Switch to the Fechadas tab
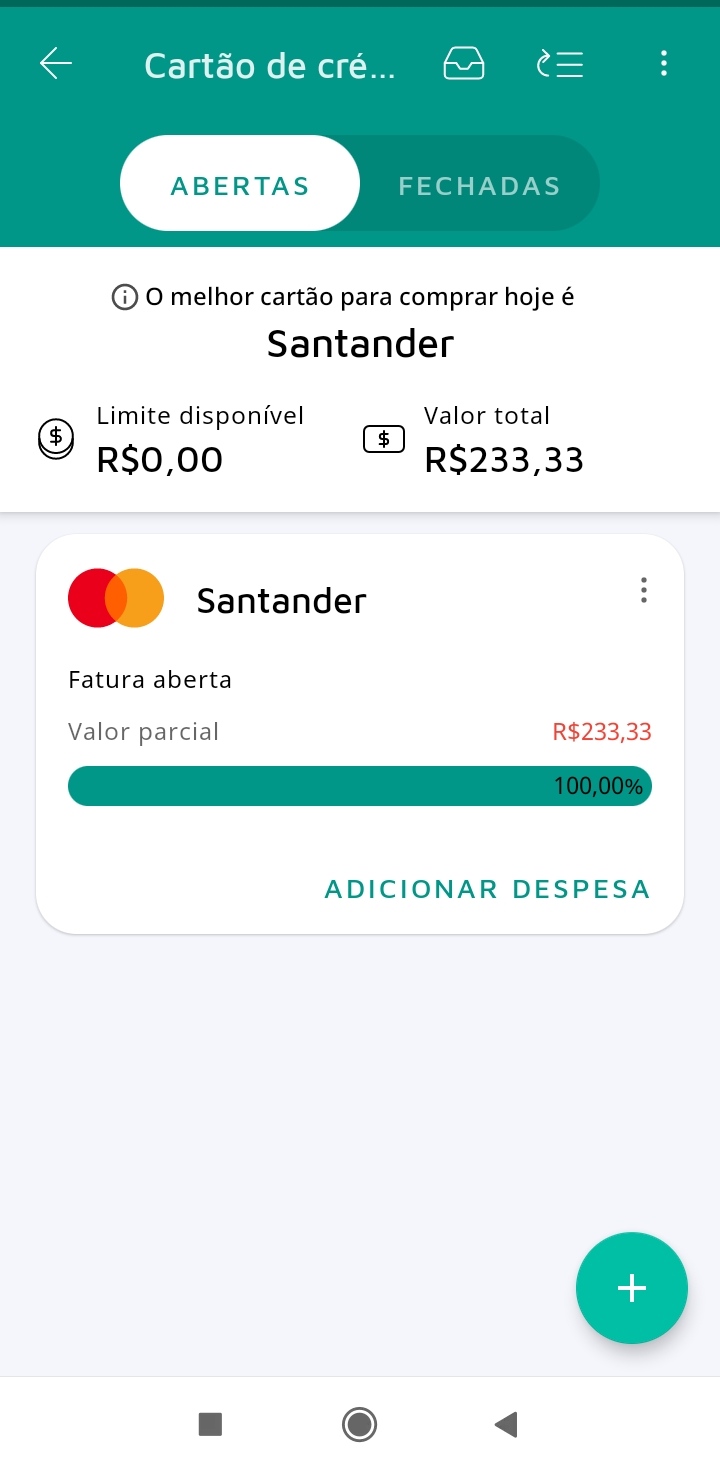The height and width of the screenshot is (1472, 720). 479,186
